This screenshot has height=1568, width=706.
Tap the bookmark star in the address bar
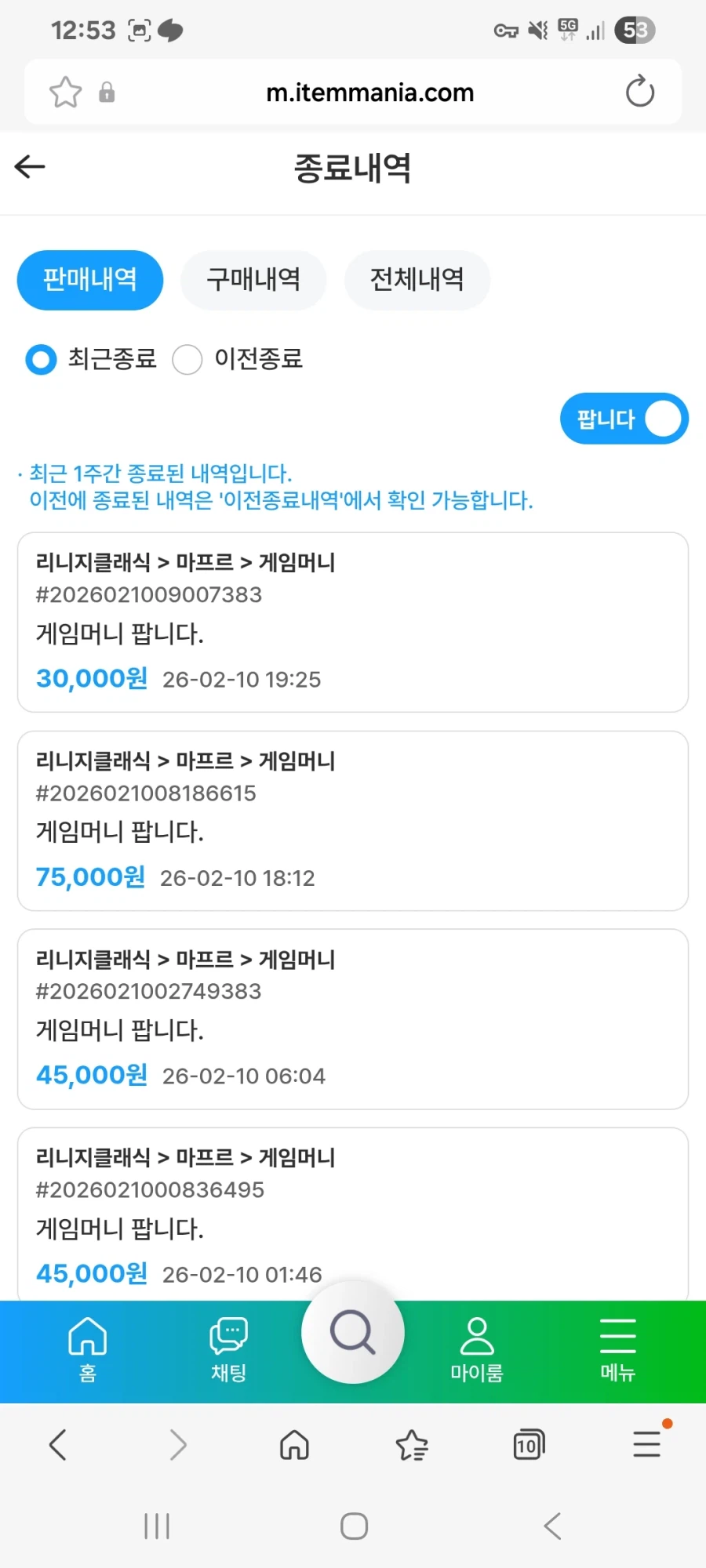pos(65,91)
